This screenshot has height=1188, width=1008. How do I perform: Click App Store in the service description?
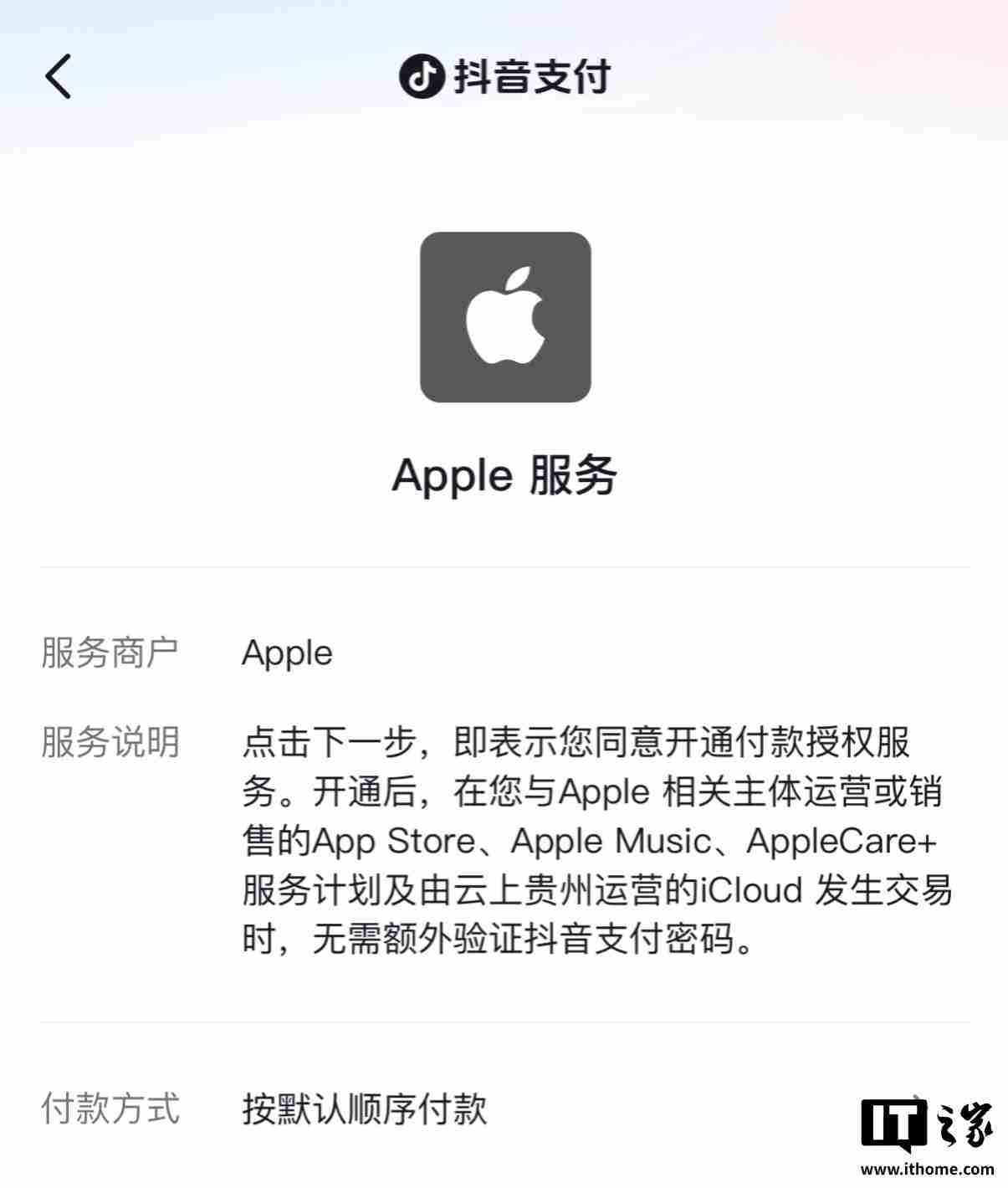pos(390,842)
